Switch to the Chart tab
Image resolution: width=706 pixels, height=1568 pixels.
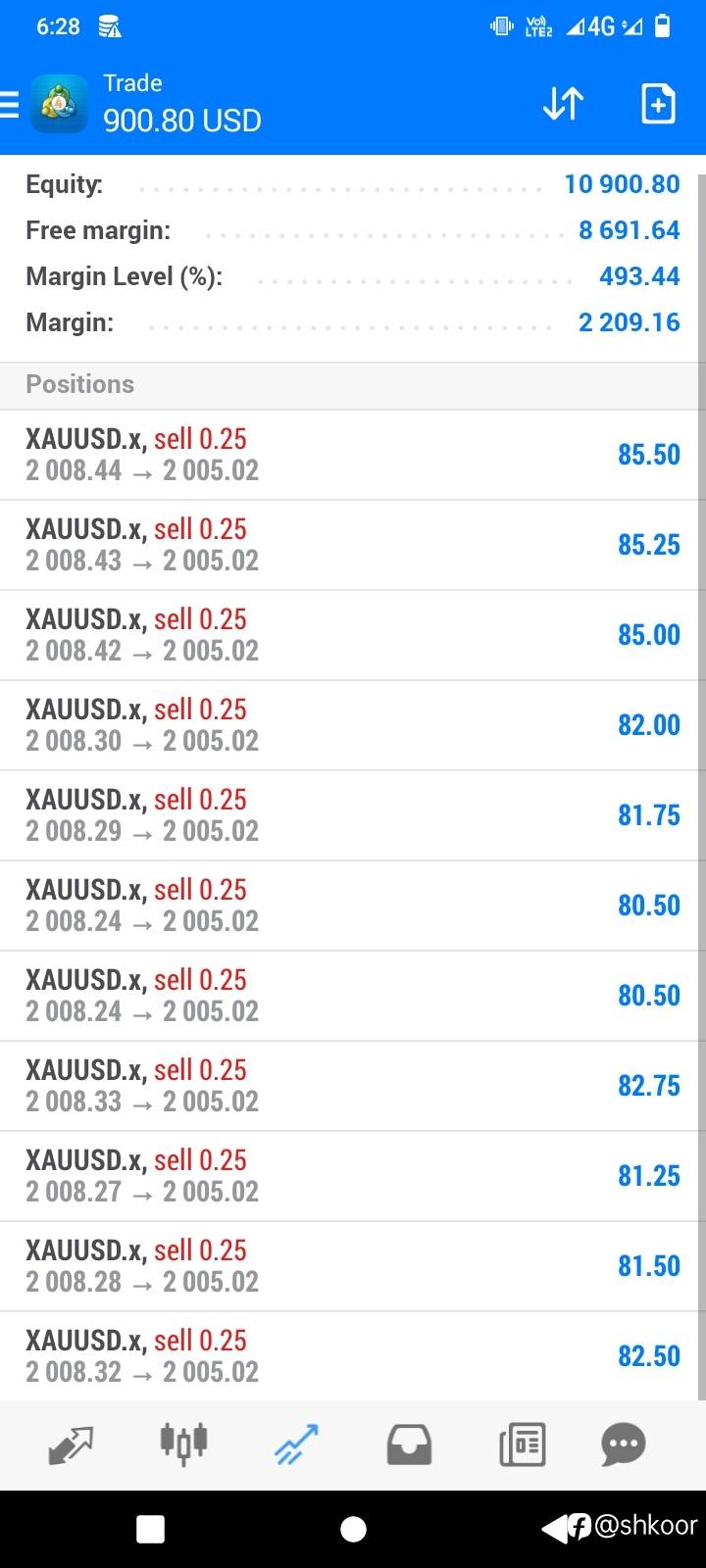(183, 1444)
